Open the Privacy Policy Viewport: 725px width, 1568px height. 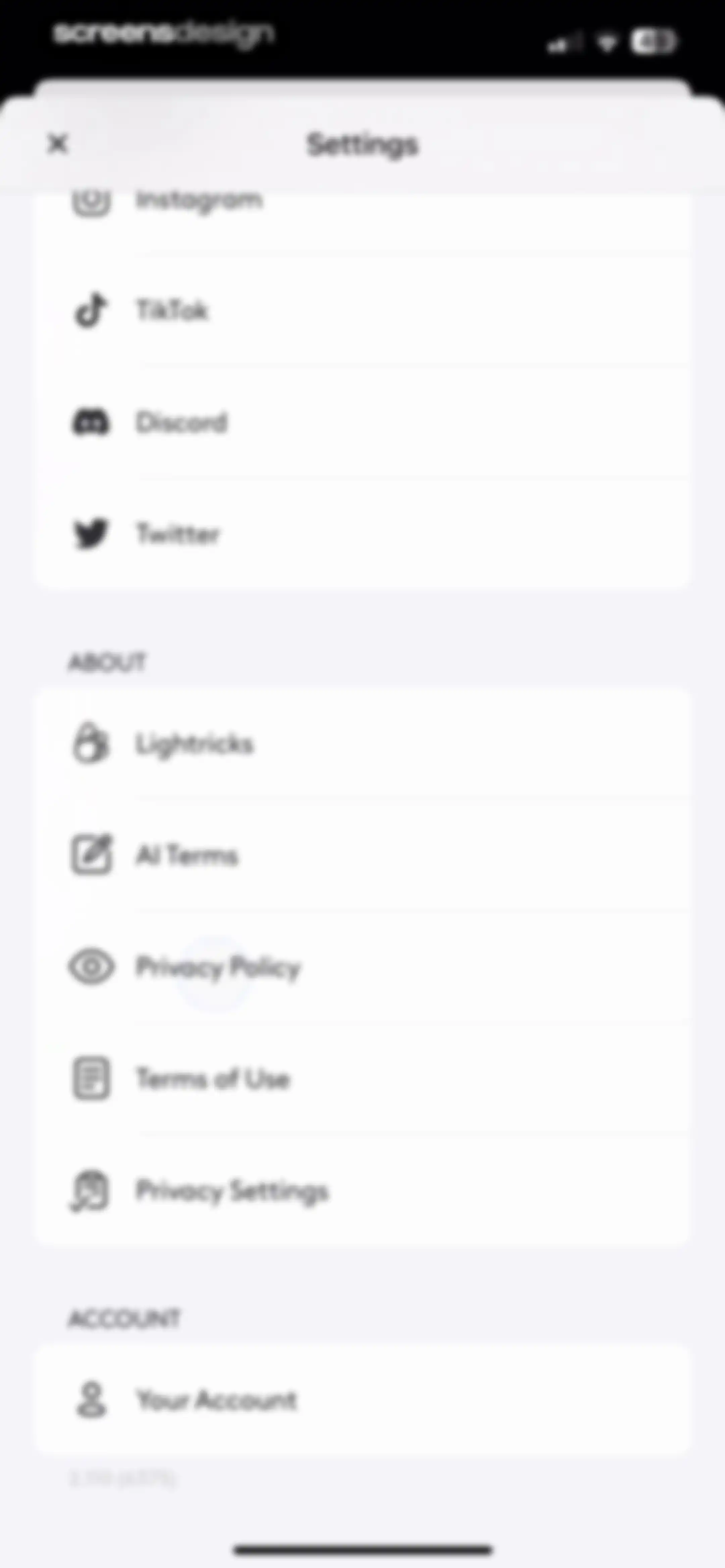pos(362,967)
